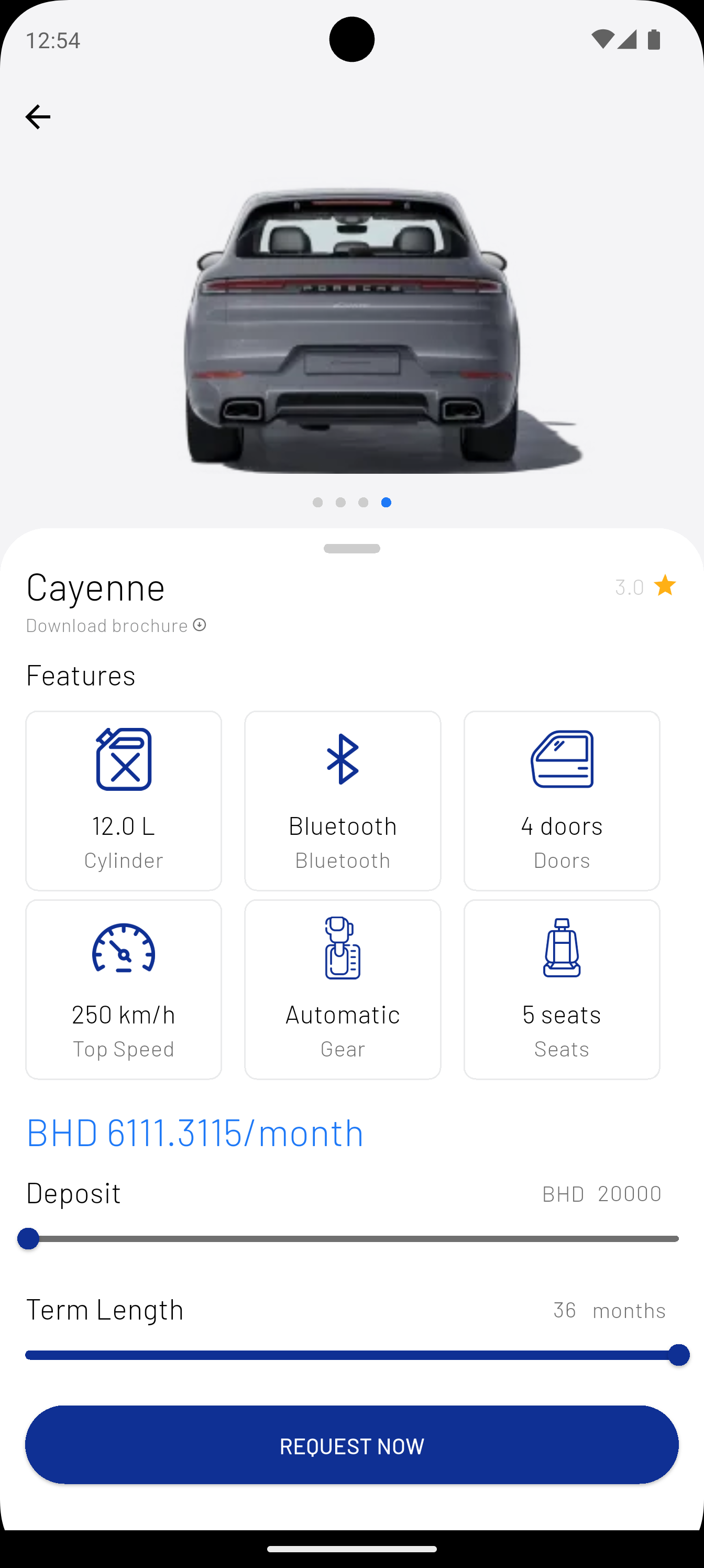Screen dimensions: 704x1568
Task: Tap the Term Length slider handle
Action: click(x=678, y=1355)
